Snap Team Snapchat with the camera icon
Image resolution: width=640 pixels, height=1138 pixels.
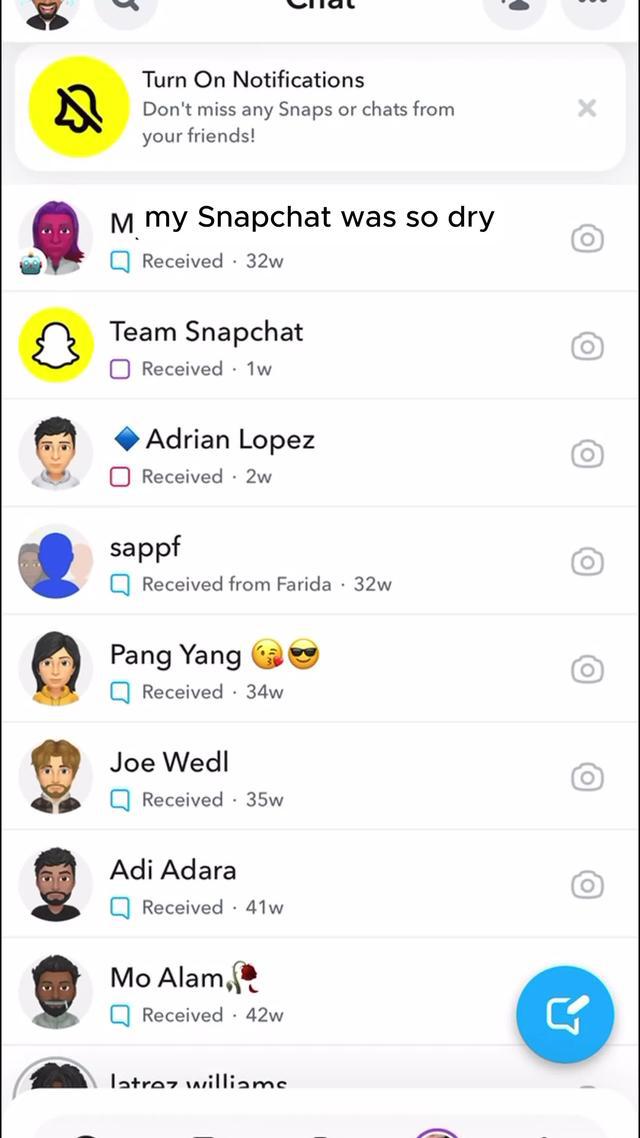(x=587, y=347)
